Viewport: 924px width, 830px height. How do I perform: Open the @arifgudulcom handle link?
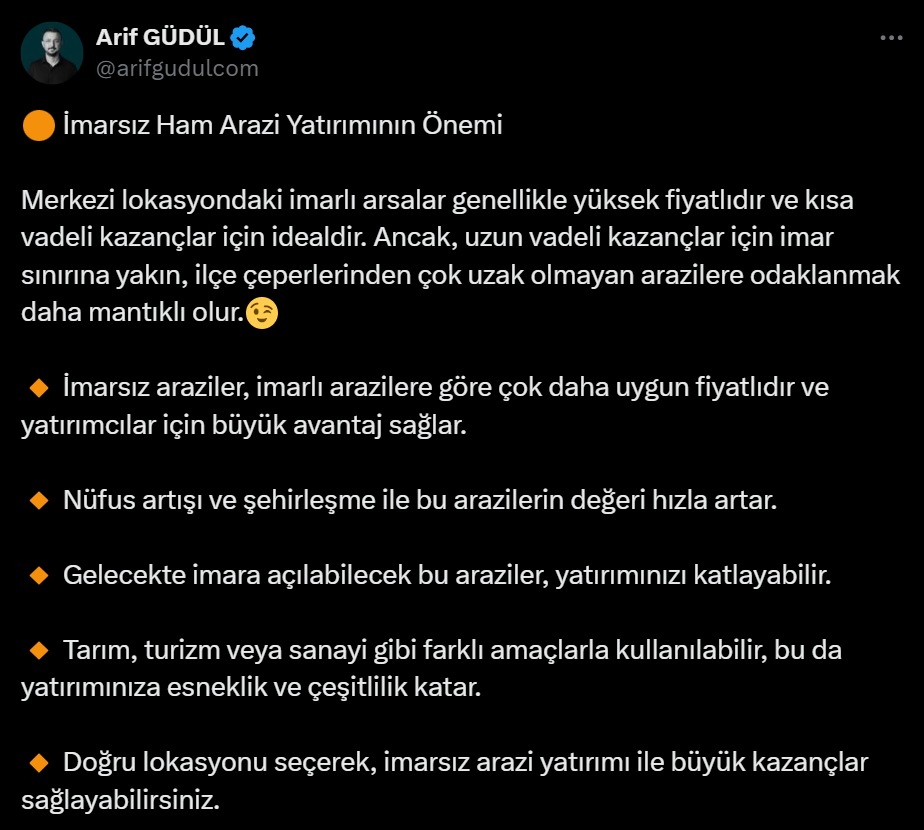pyautogui.click(x=177, y=68)
